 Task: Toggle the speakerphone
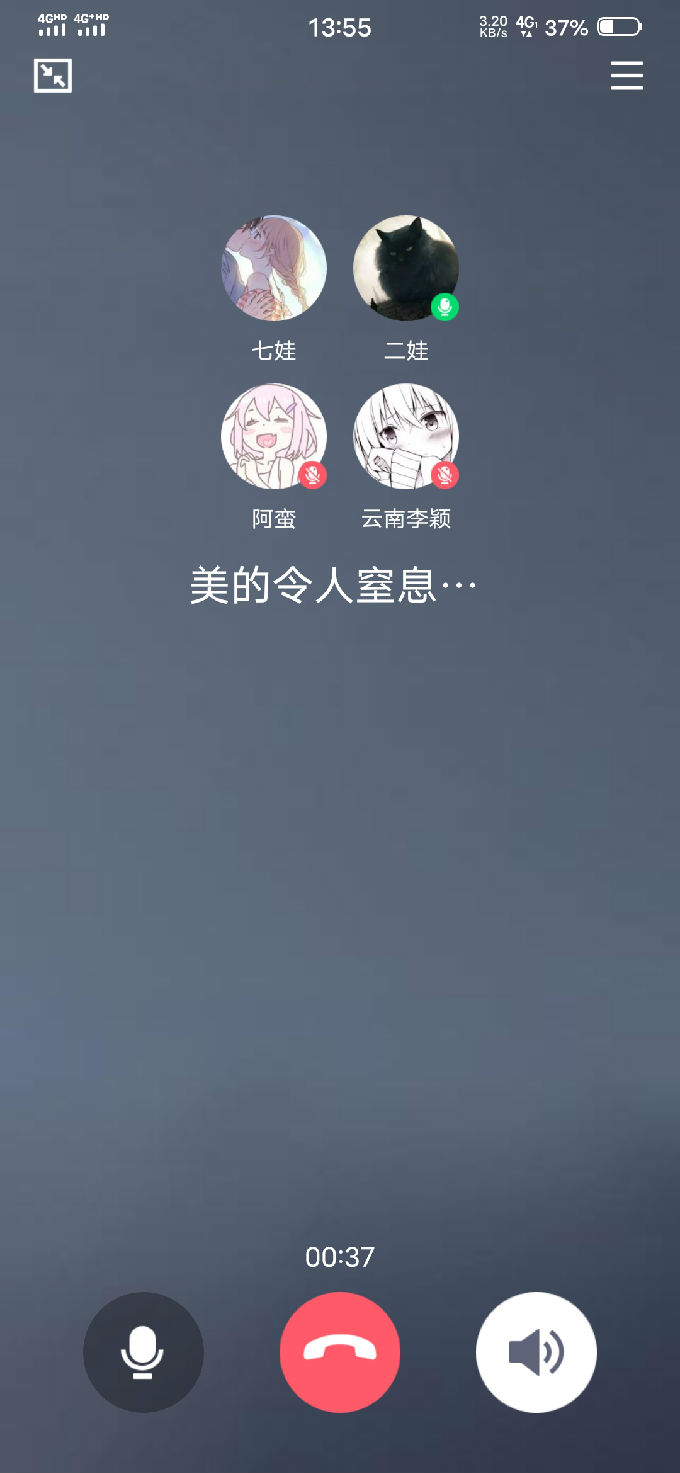(536, 1352)
